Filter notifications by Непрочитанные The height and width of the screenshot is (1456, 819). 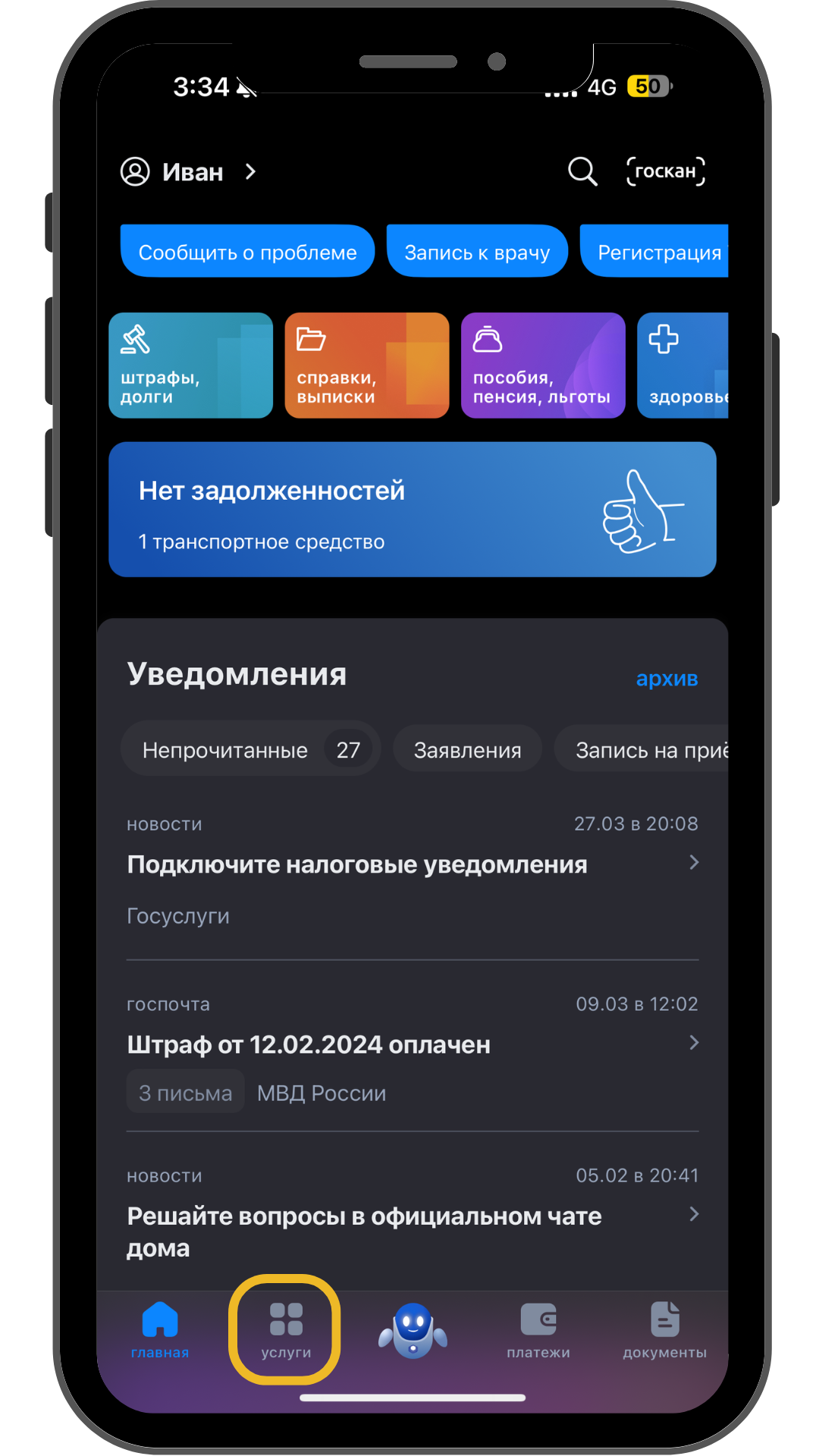[x=249, y=750]
